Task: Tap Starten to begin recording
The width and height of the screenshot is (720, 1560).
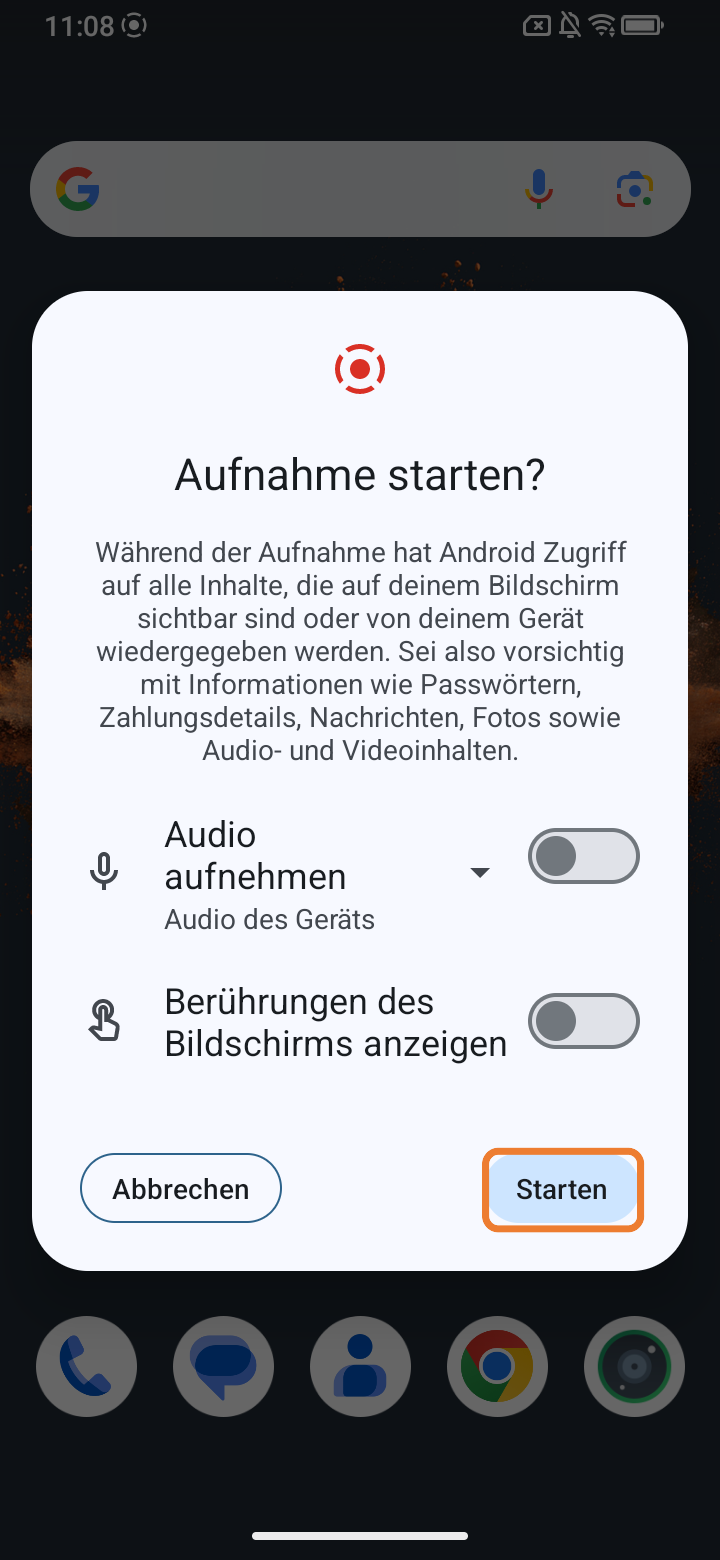Action: [x=562, y=1189]
